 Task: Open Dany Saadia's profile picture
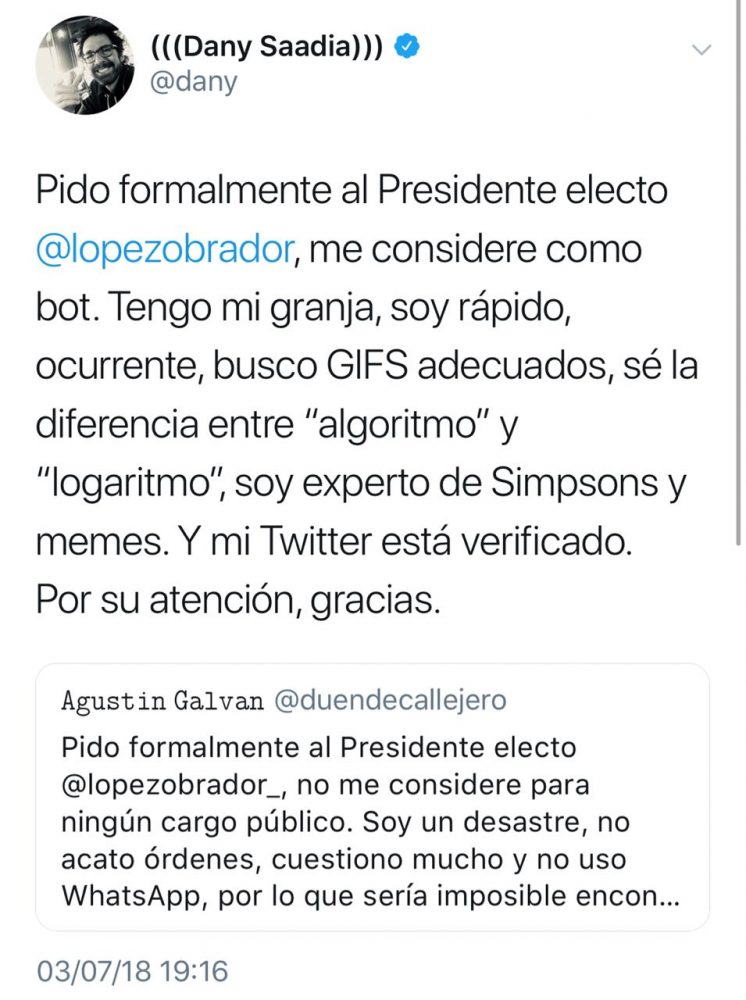[86, 65]
